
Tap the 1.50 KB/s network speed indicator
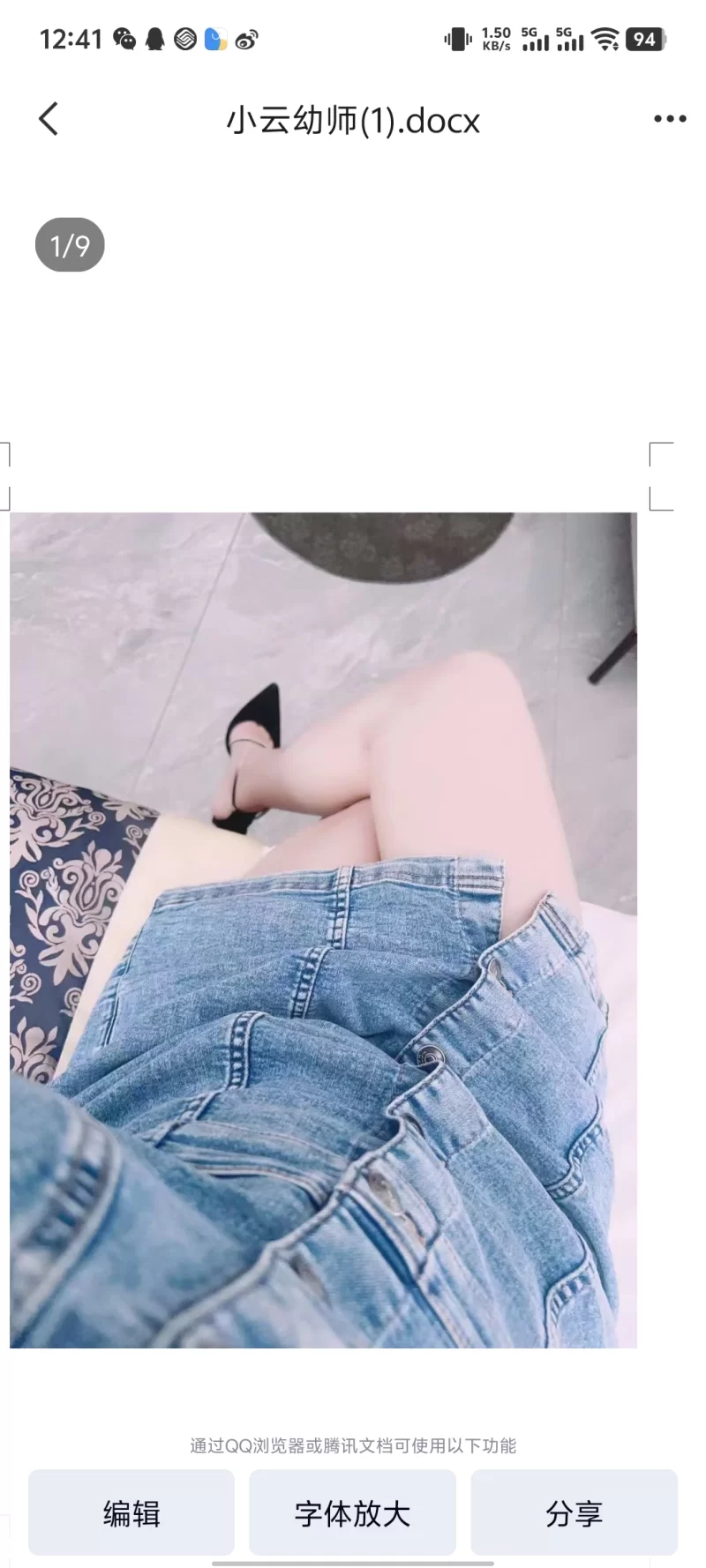(x=495, y=39)
